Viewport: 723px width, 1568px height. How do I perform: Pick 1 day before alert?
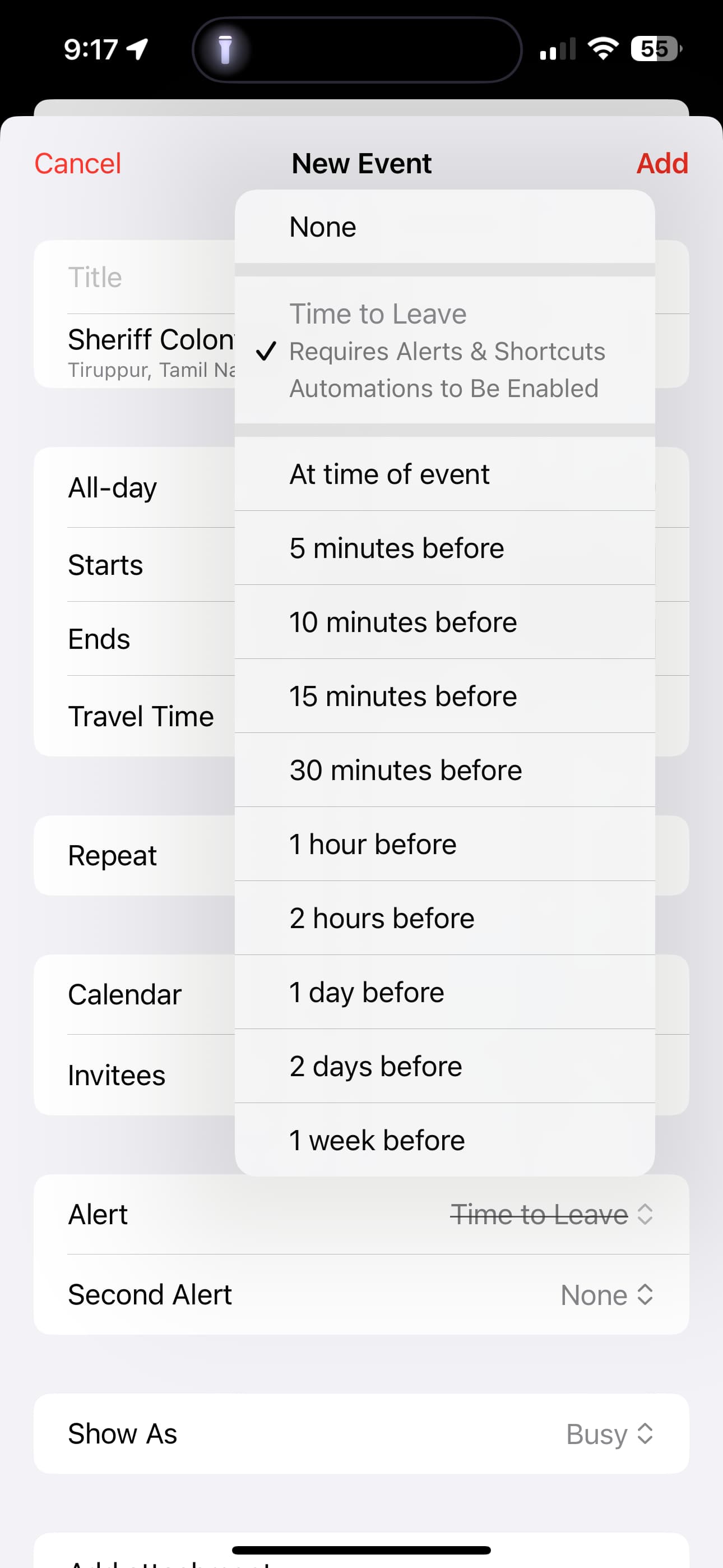point(445,992)
